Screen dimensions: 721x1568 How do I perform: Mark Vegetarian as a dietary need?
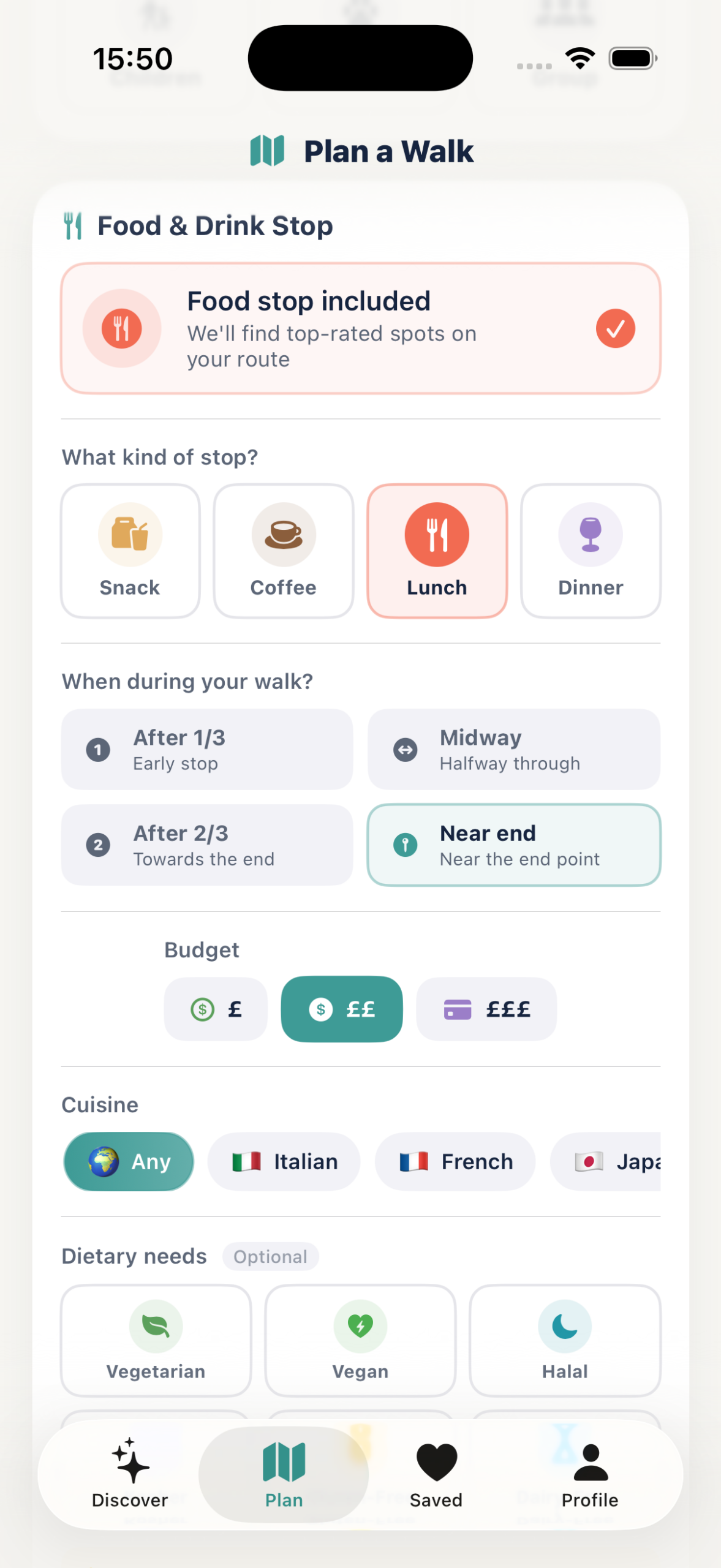(x=156, y=1340)
